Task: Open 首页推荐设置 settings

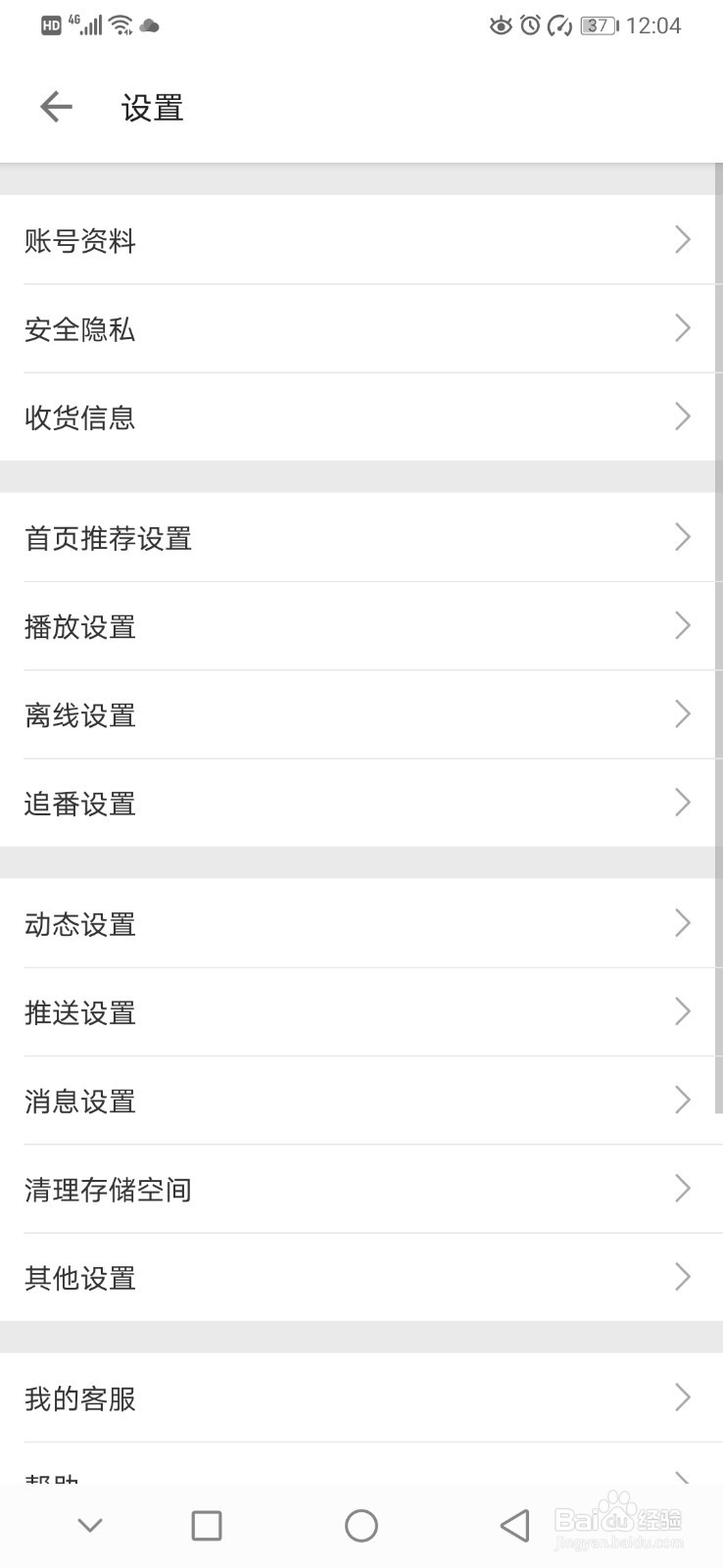Action: (361, 538)
